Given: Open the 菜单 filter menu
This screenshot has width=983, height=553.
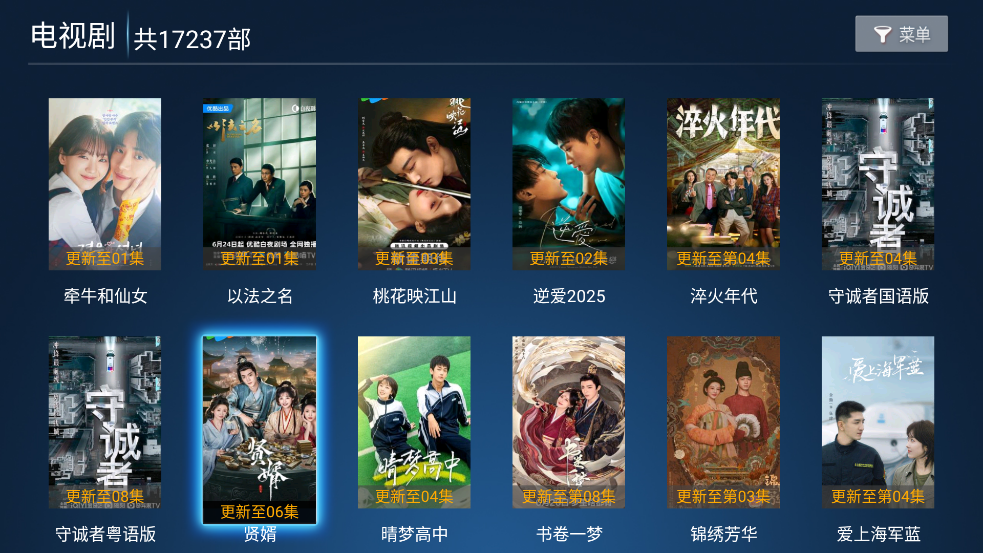Looking at the screenshot, I should click(901, 35).
